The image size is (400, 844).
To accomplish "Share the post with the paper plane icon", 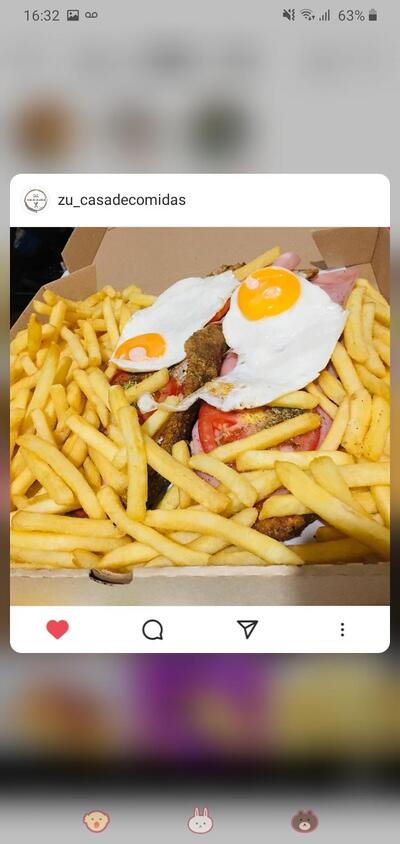I will 248,629.
